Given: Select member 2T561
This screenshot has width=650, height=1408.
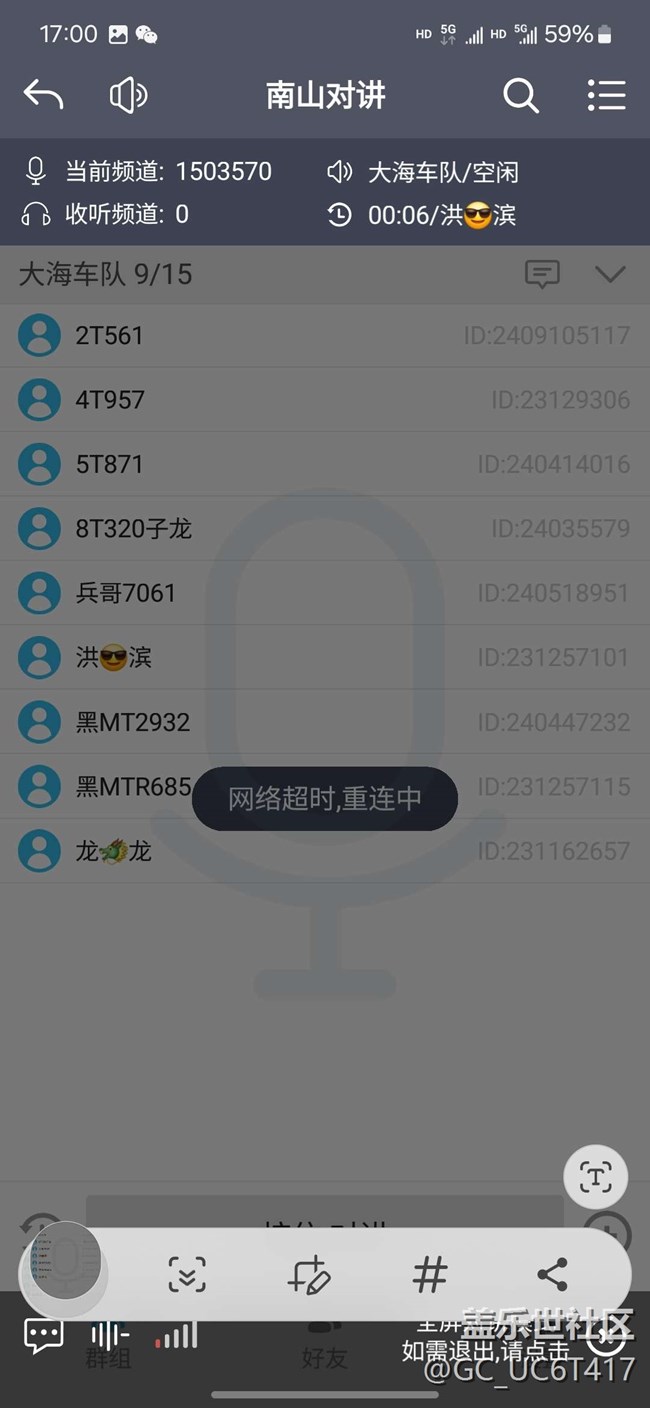Looking at the screenshot, I should [x=325, y=335].
